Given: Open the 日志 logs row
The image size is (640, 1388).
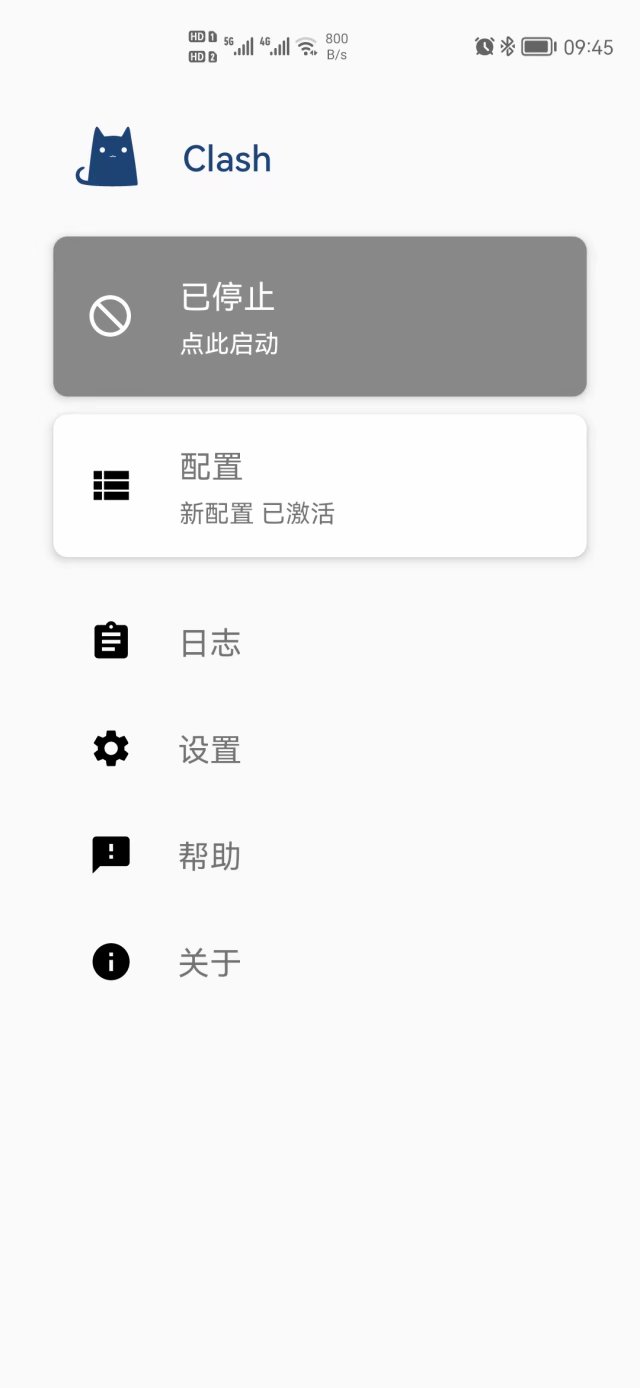Looking at the screenshot, I should (211, 642).
